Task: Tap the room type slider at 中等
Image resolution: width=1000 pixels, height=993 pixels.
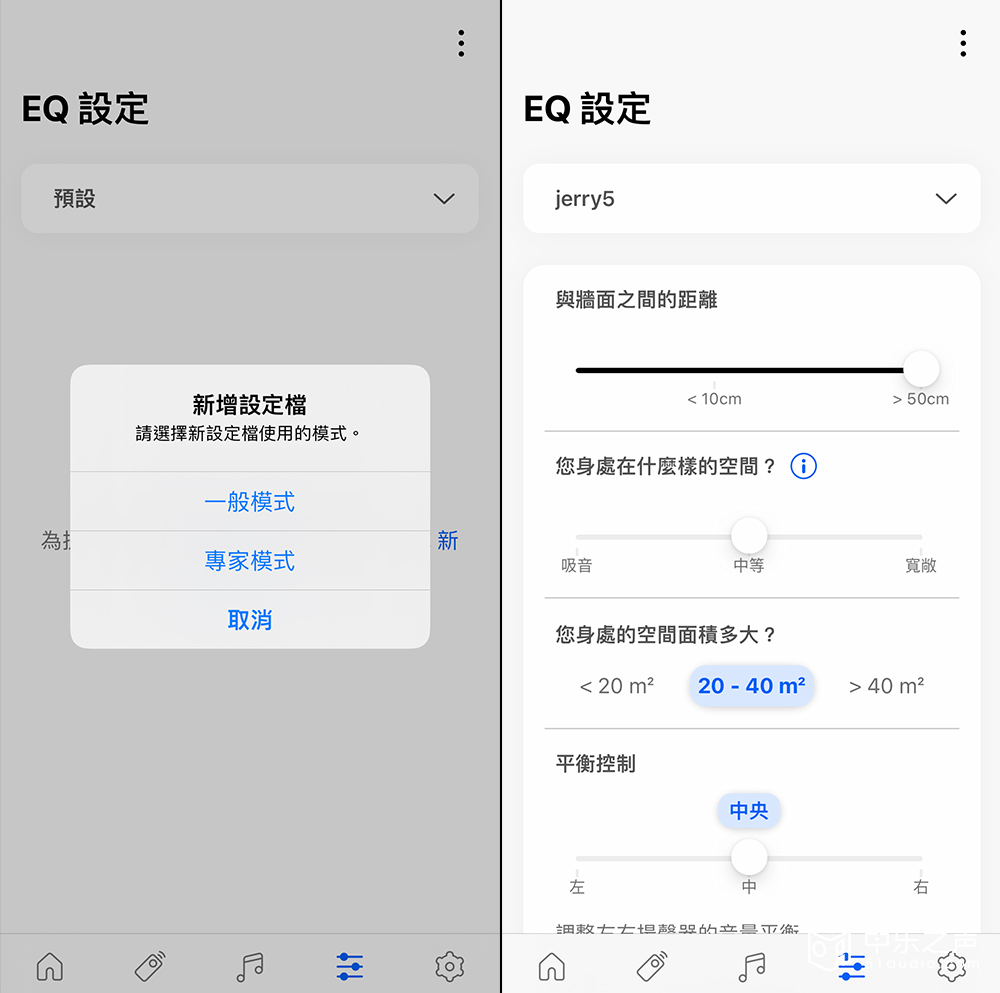Action: pyautogui.click(x=748, y=536)
